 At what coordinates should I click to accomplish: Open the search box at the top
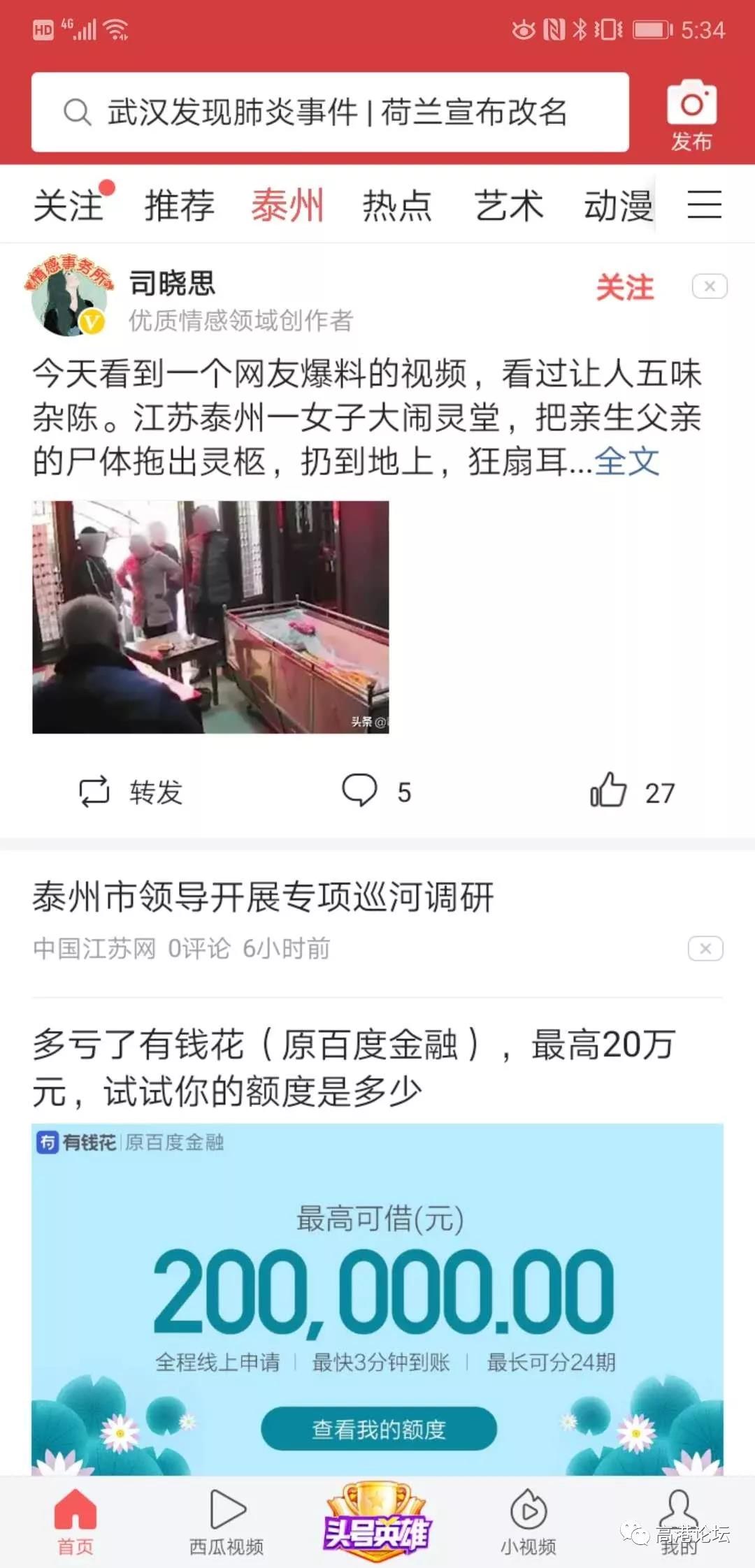coord(329,112)
